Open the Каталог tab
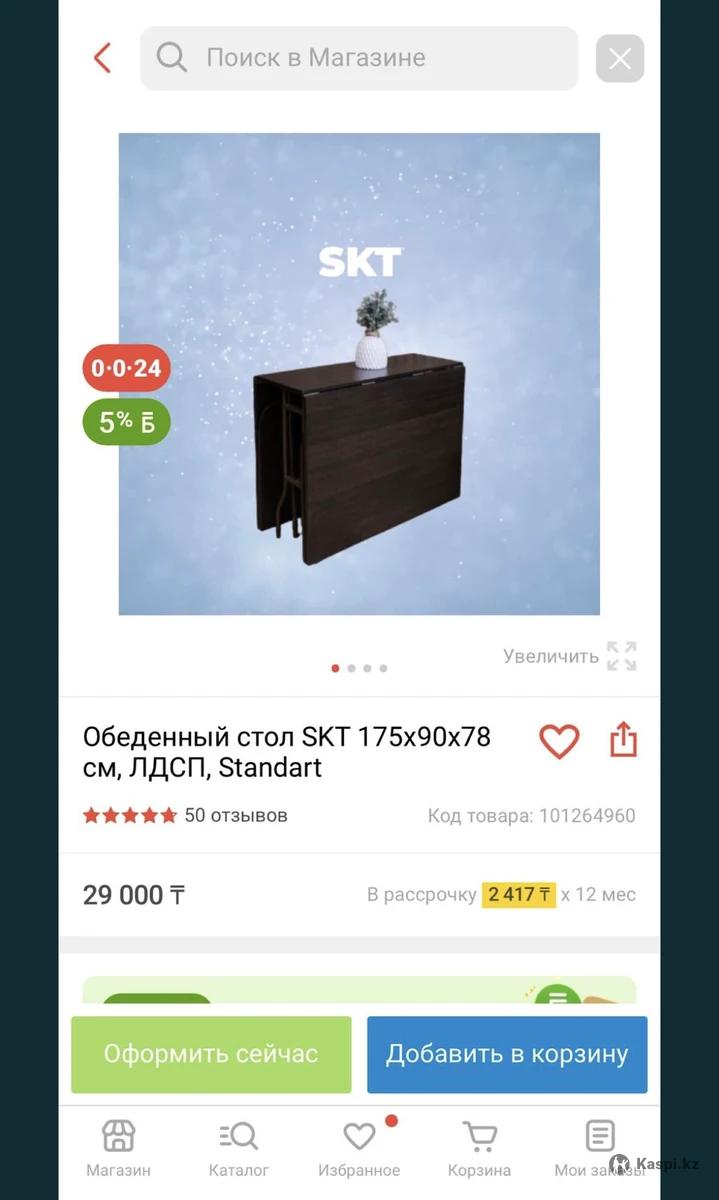This screenshot has width=719, height=1200. coord(239,1148)
